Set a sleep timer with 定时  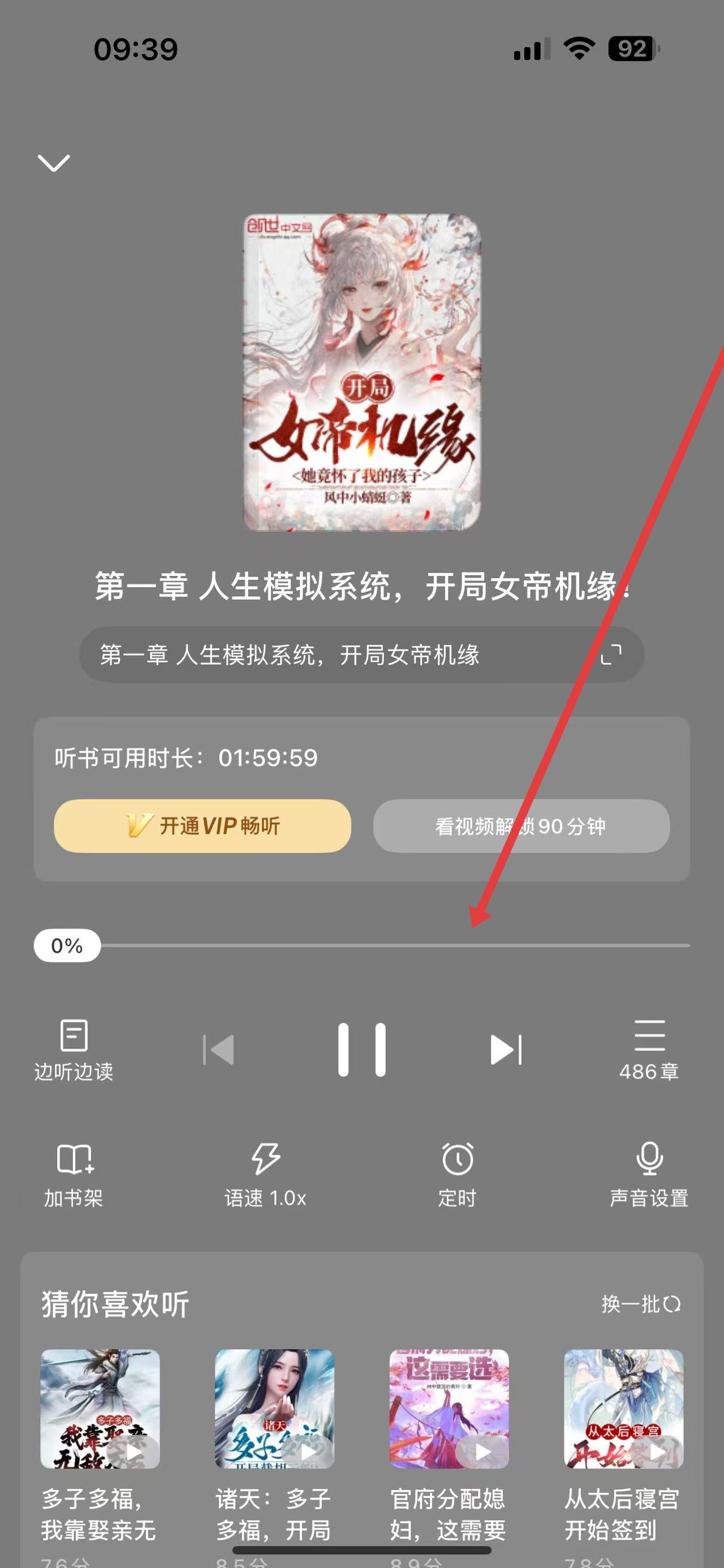tap(457, 1173)
